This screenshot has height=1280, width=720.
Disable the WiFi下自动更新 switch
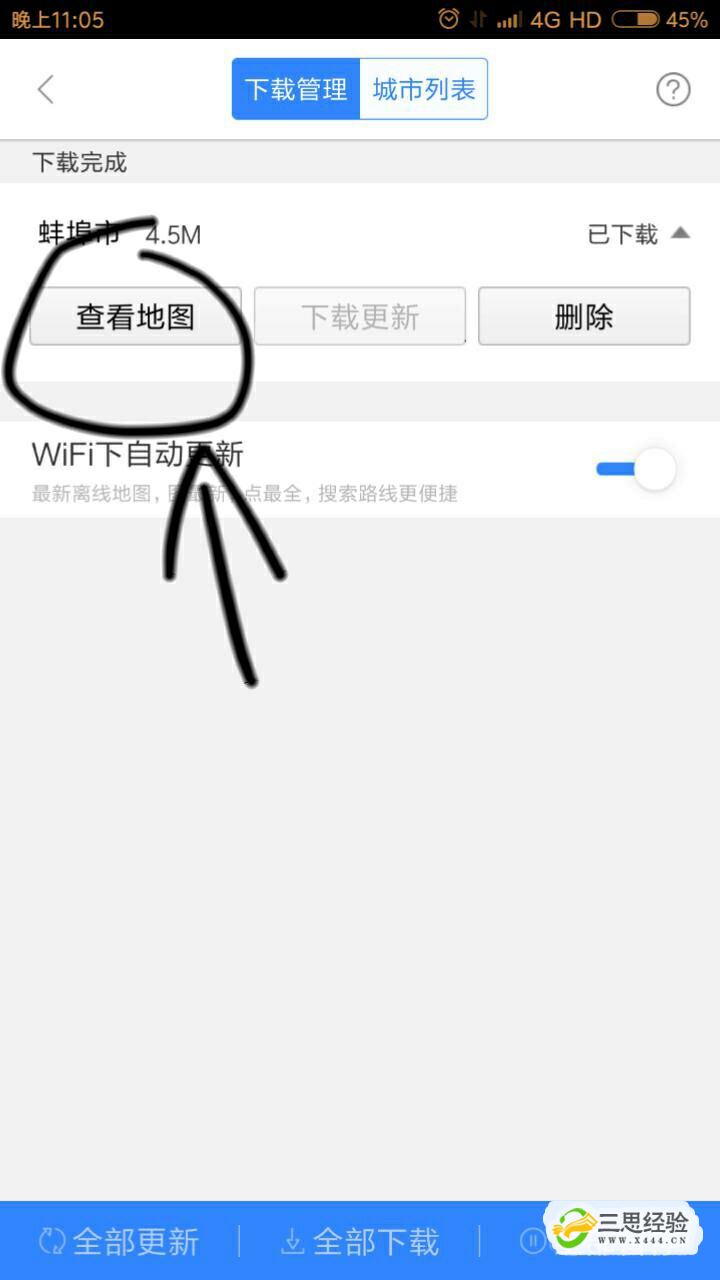(637, 468)
